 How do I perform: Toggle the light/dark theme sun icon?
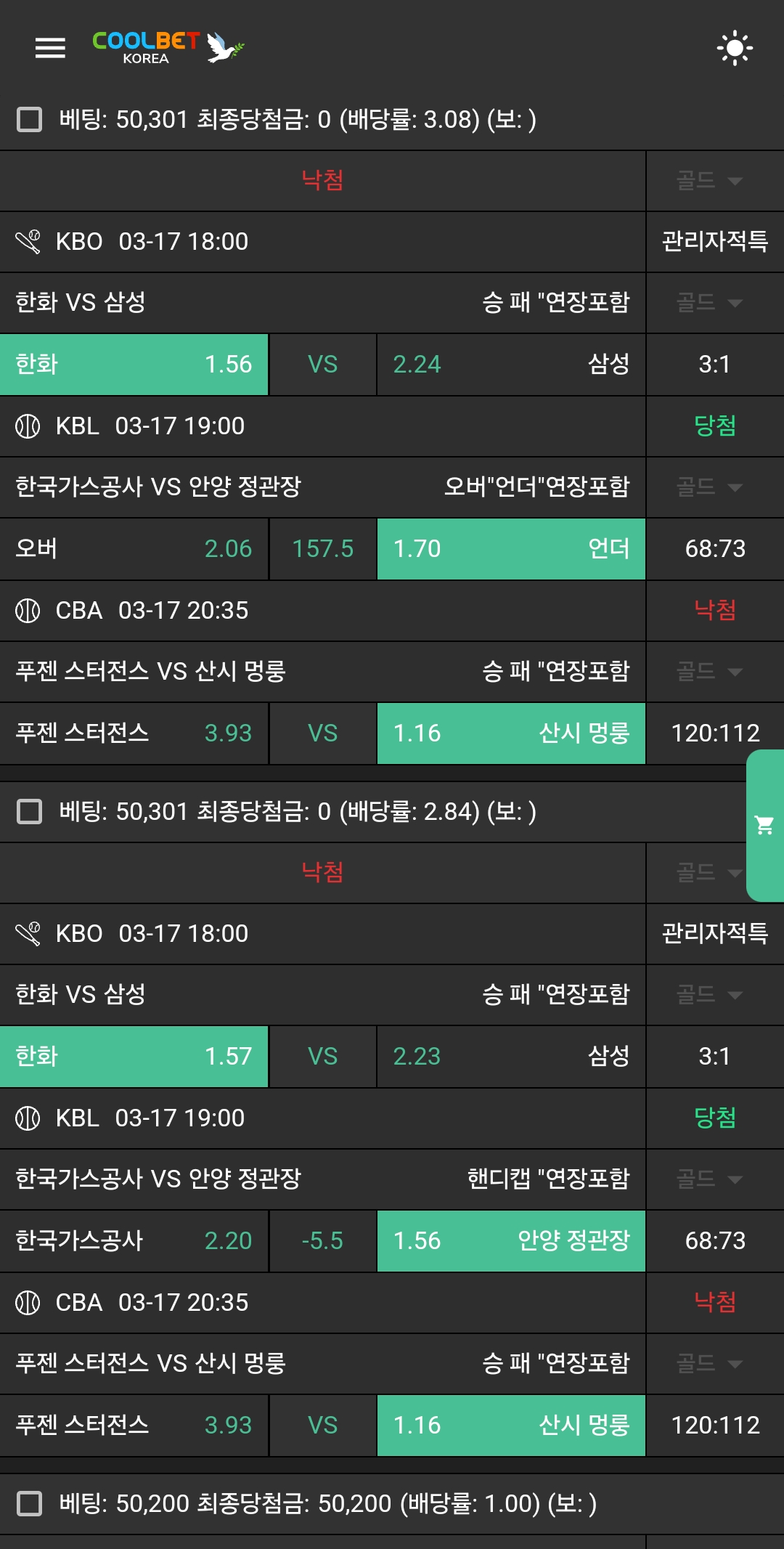tap(735, 48)
